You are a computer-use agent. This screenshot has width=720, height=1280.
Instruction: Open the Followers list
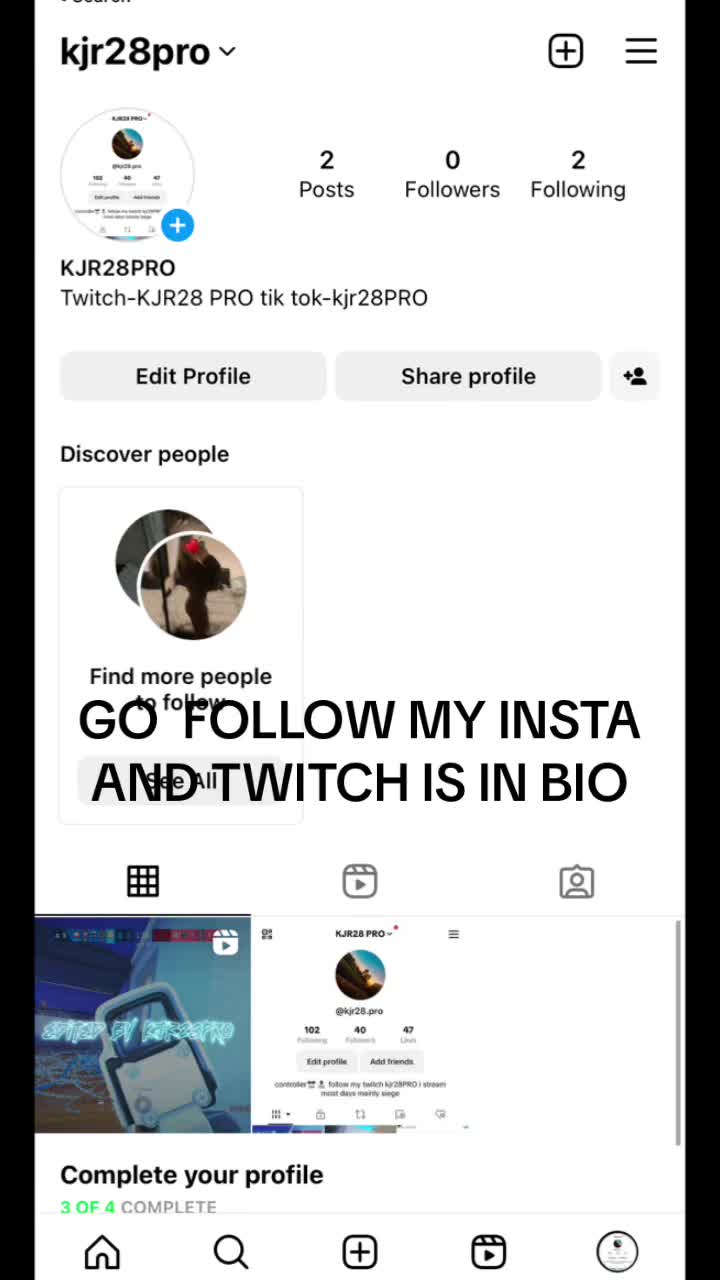click(x=452, y=174)
